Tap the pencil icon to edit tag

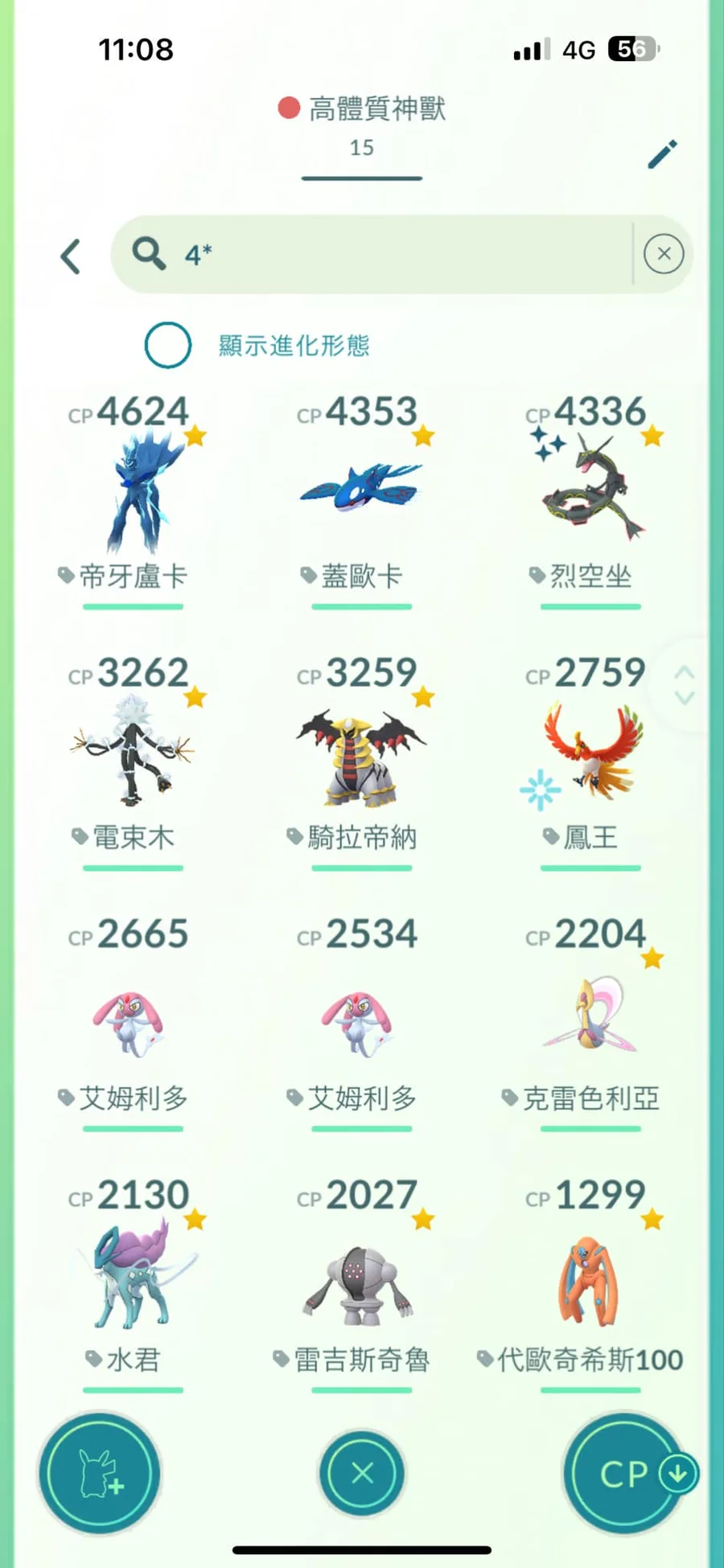(662, 154)
